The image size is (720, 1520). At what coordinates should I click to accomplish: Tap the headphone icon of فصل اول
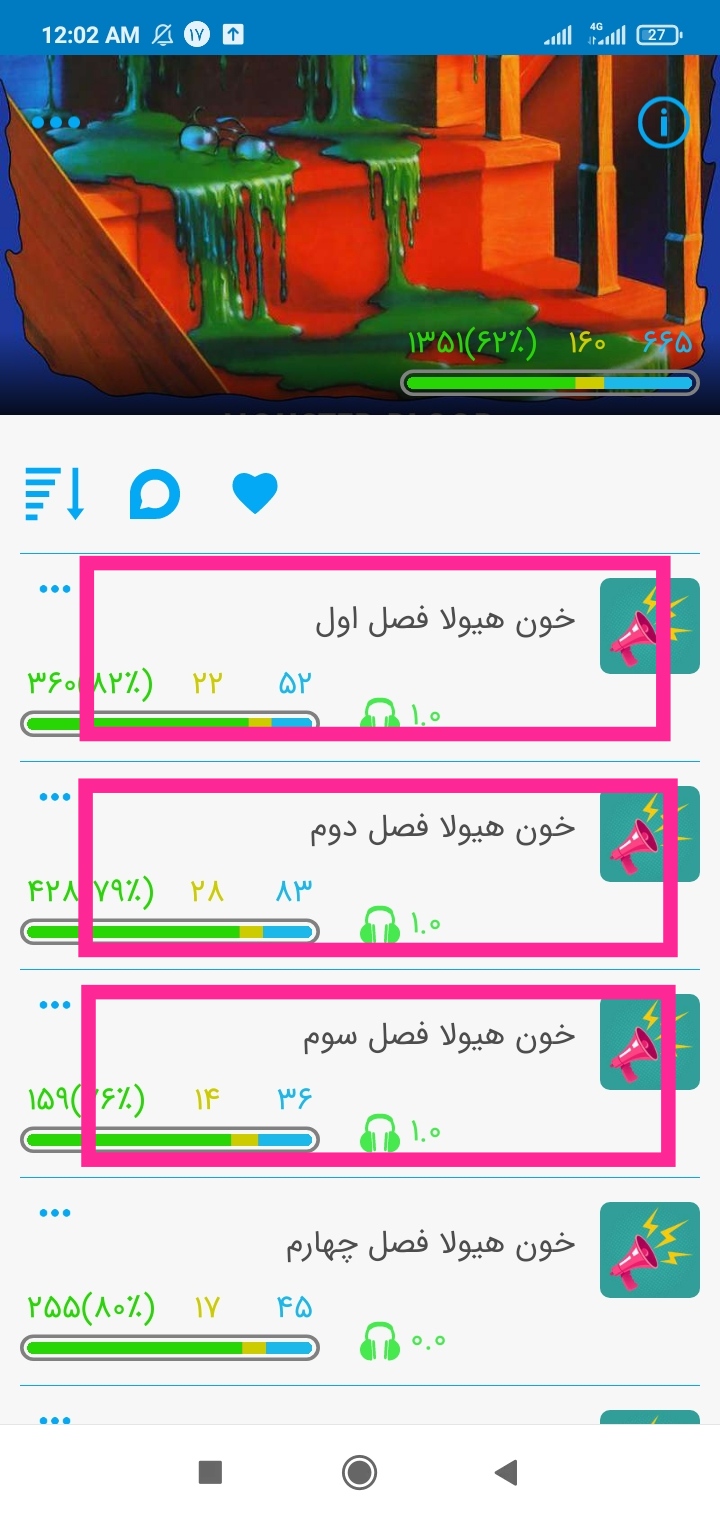click(380, 716)
